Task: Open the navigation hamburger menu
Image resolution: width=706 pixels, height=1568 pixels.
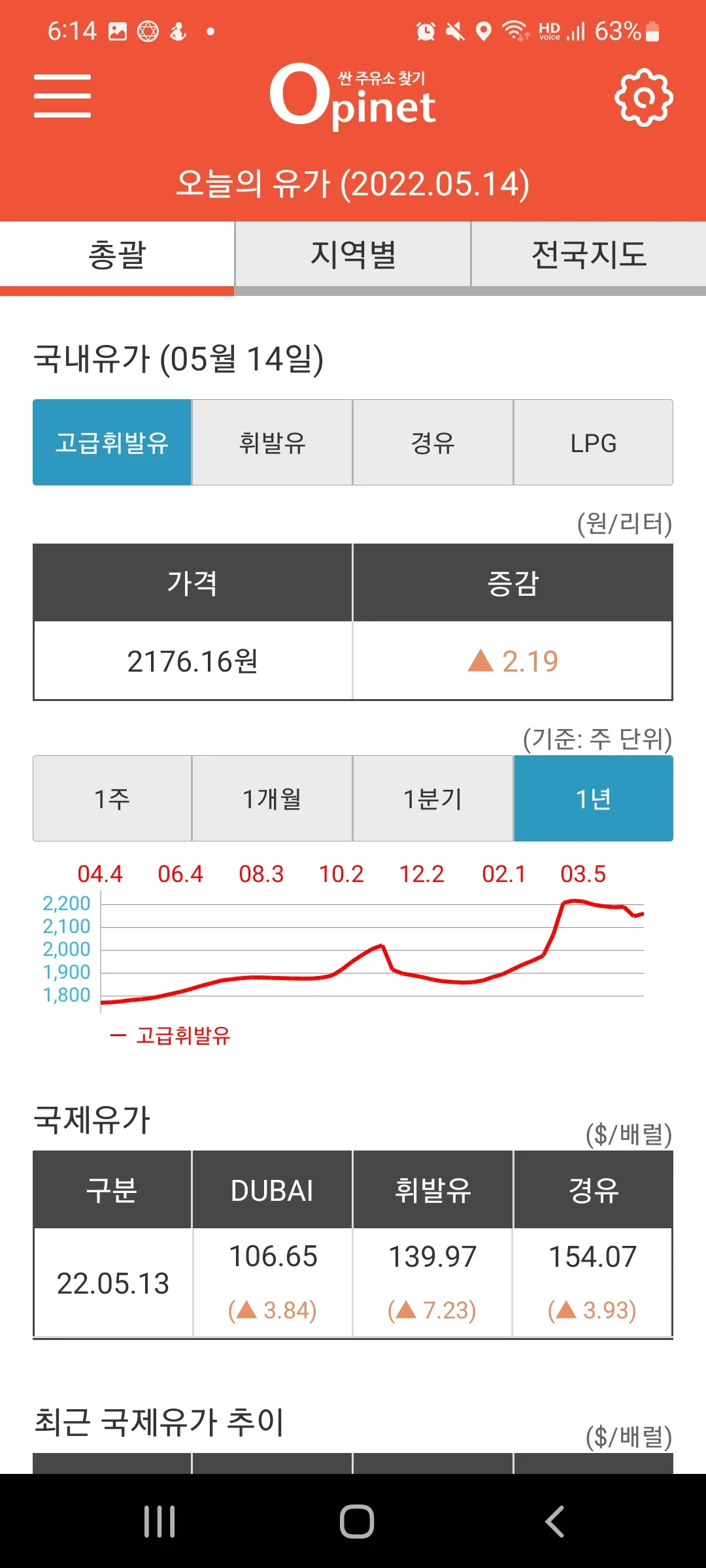Action: (63, 97)
